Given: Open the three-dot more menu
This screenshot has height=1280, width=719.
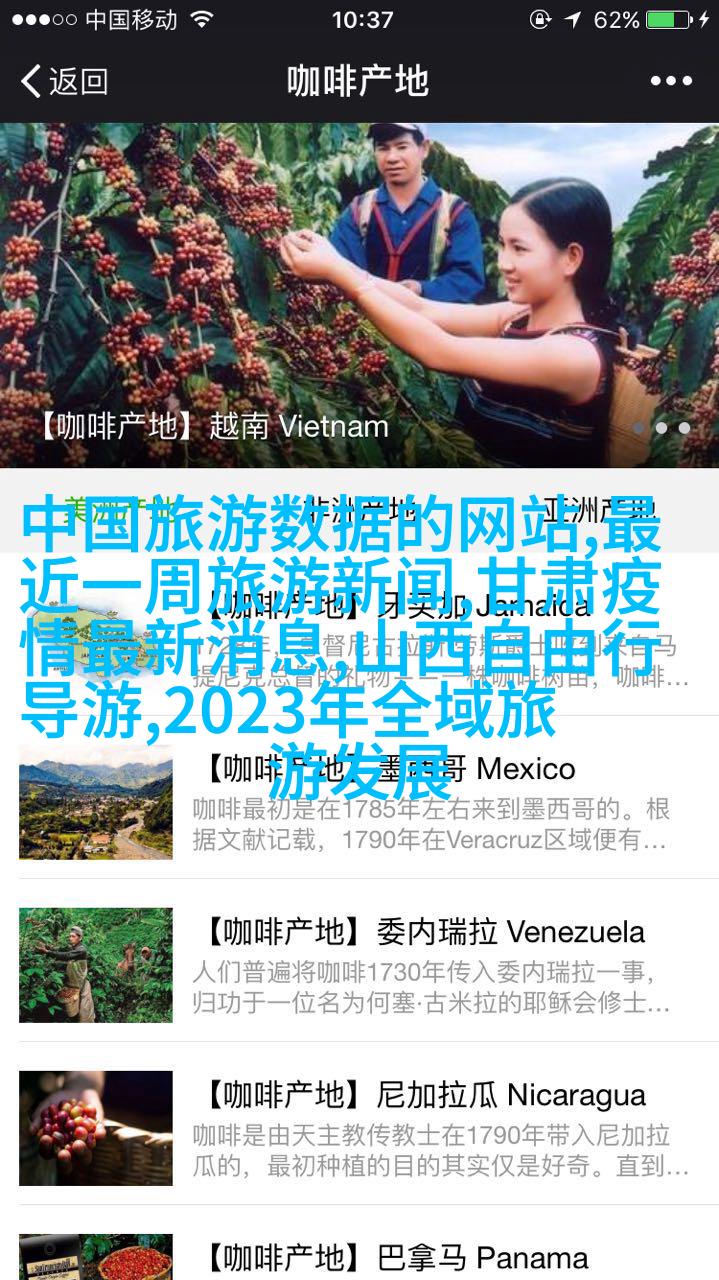Looking at the screenshot, I should pyautogui.click(x=671, y=81).
